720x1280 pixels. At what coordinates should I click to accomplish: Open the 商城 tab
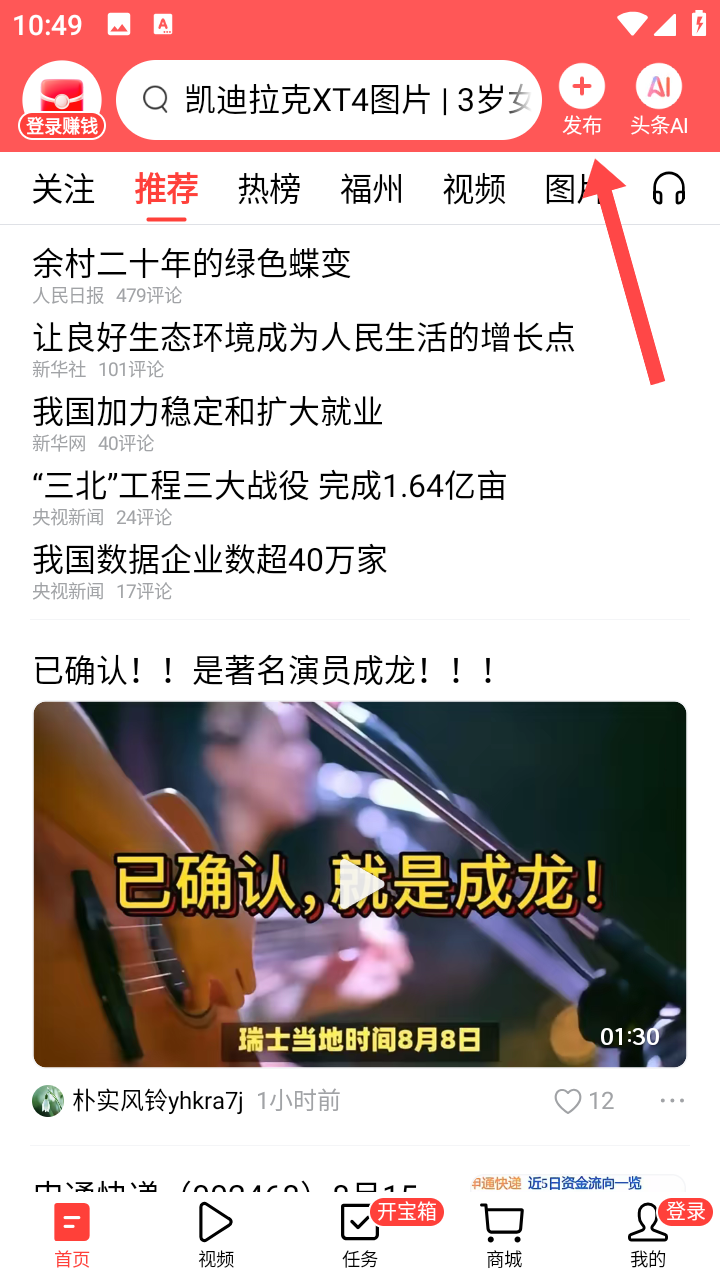pyautogui.click(x=504, y=1236)
